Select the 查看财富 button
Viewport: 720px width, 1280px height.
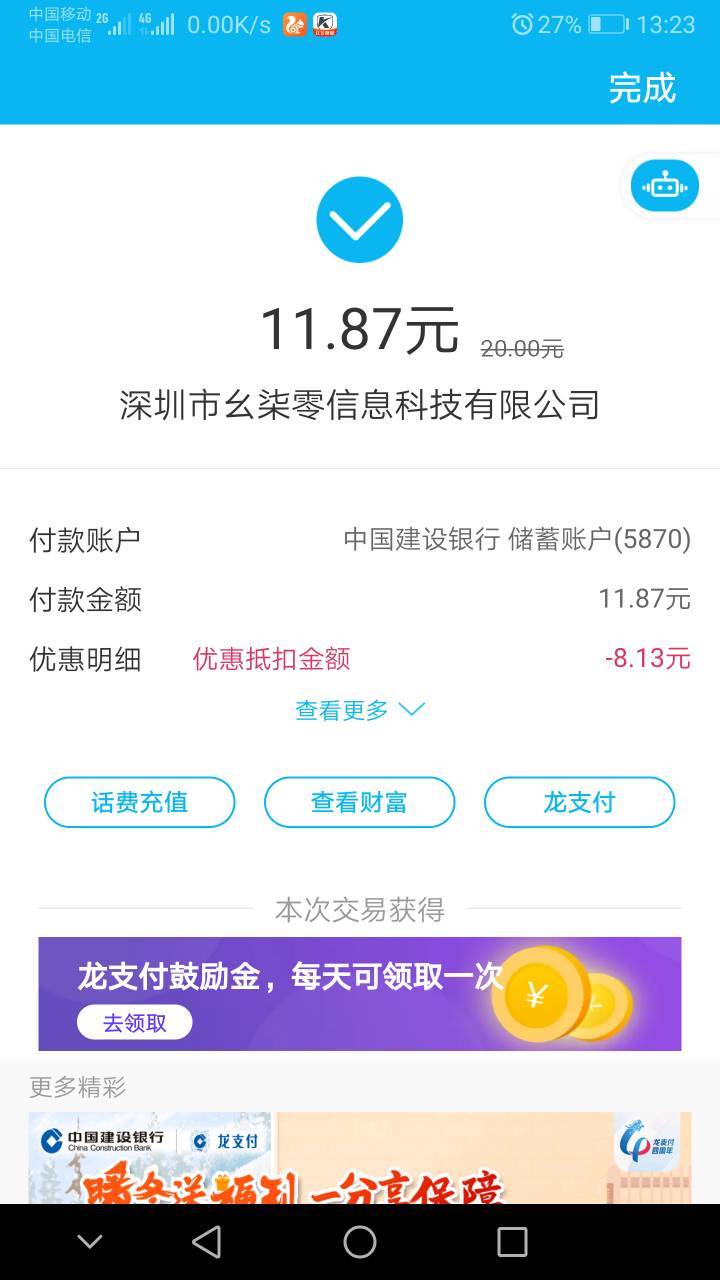coord(359,802)
